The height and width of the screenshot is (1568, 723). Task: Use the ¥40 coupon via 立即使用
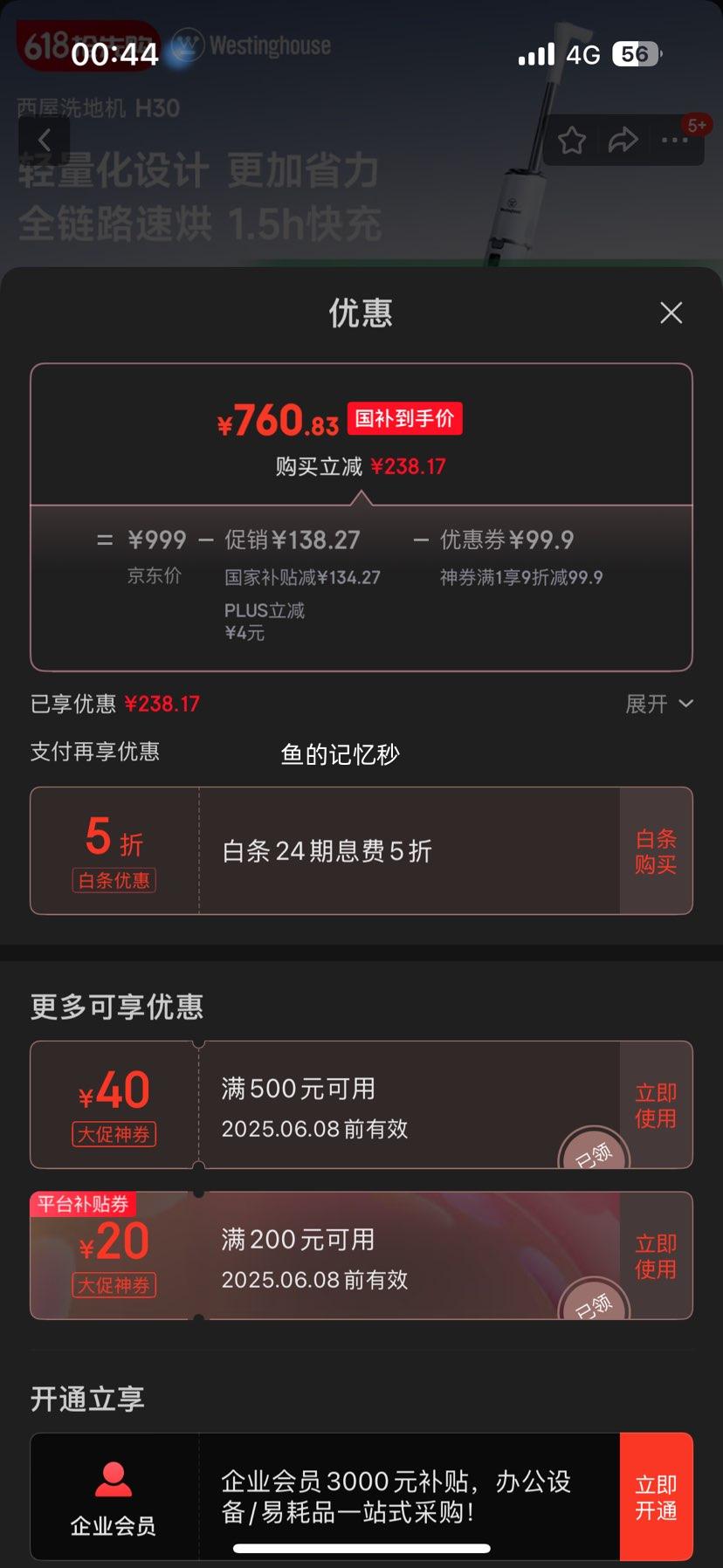[x=656, y=1105]
